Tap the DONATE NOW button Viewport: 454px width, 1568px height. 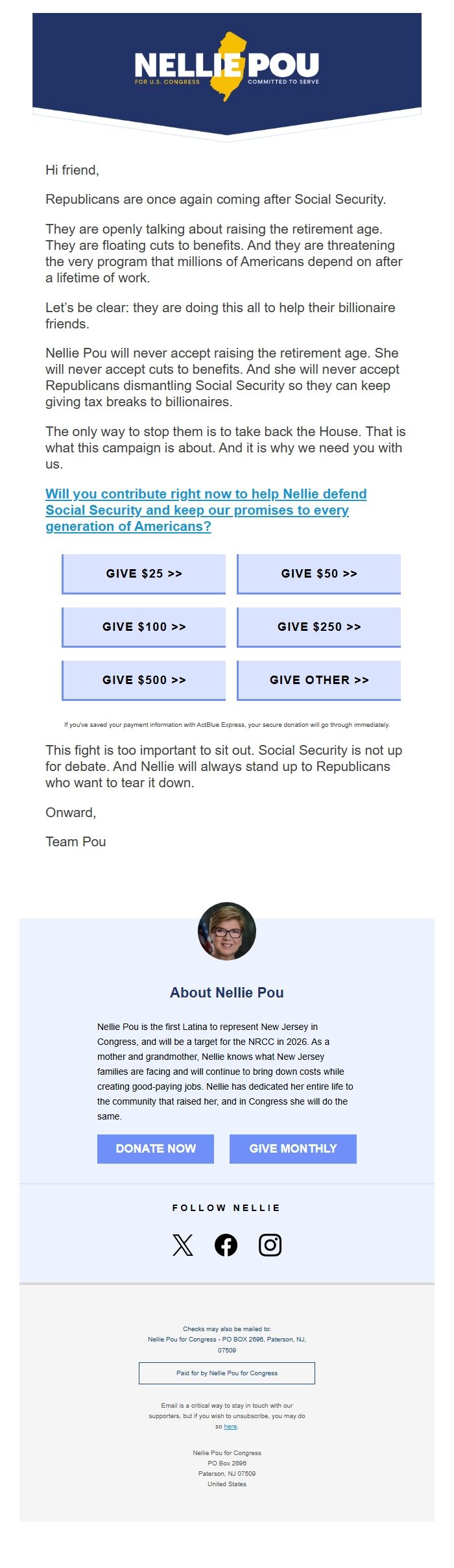(x=156, y=1149)
